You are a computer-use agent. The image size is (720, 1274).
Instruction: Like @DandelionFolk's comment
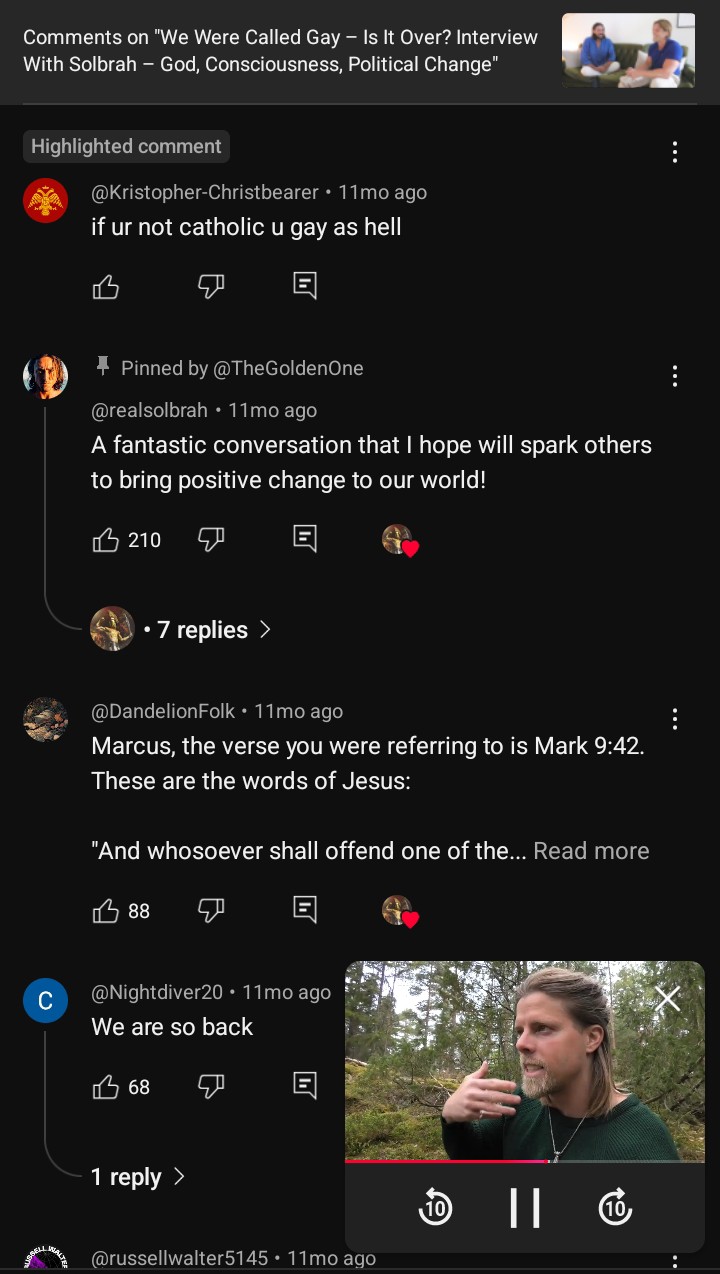(x=106, y=910)
